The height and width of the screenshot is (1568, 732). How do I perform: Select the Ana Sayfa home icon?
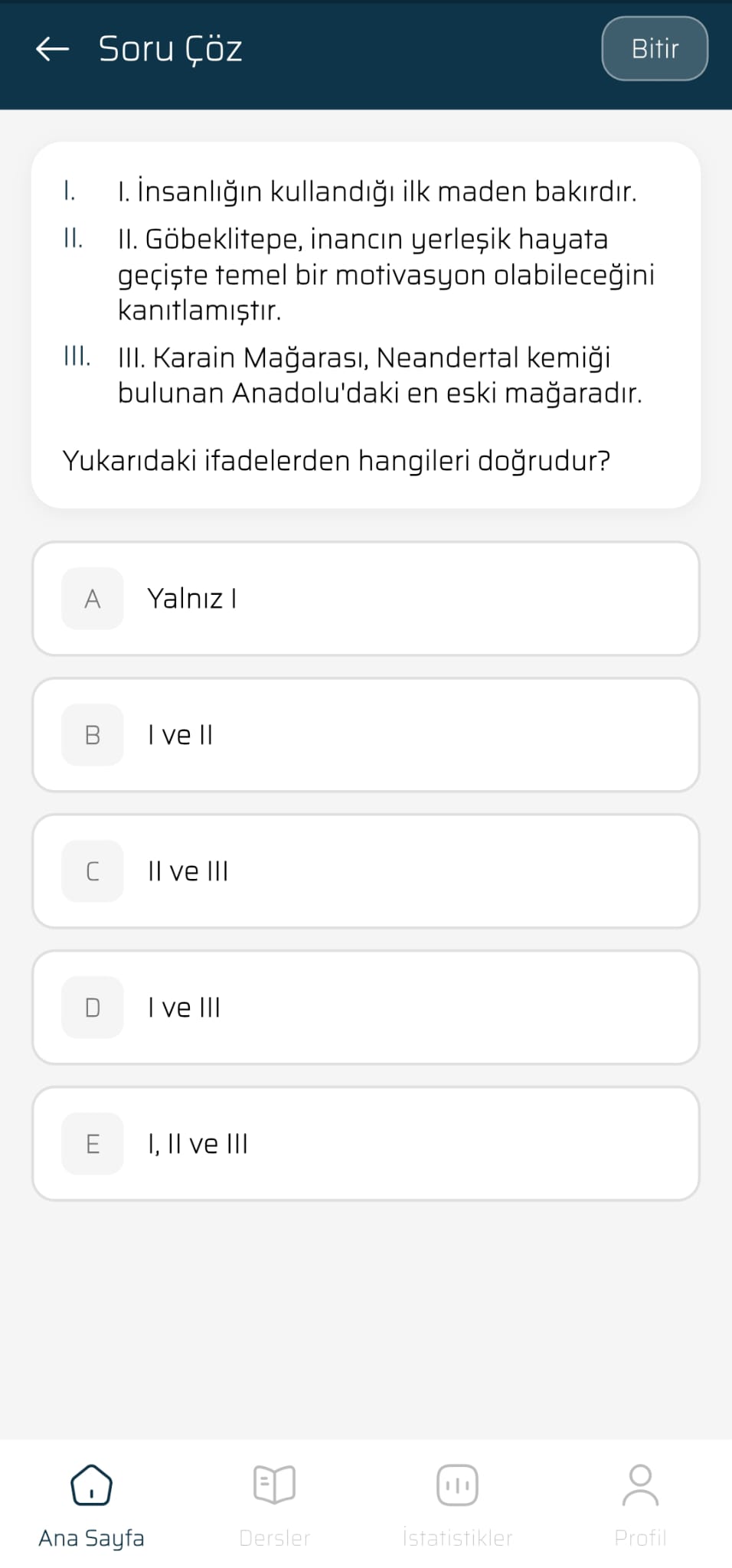(90, 1484)
